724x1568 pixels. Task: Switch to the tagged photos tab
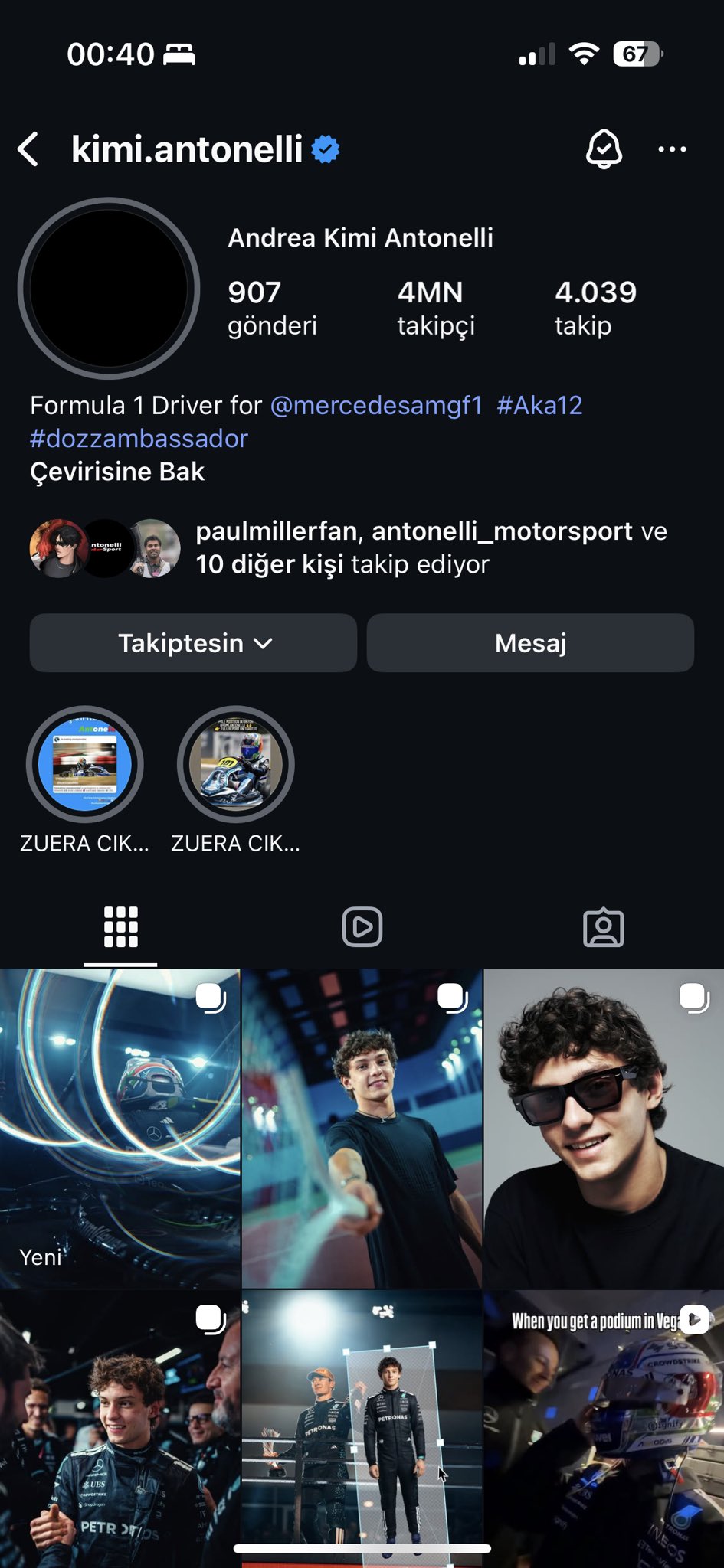coord(603,927)
